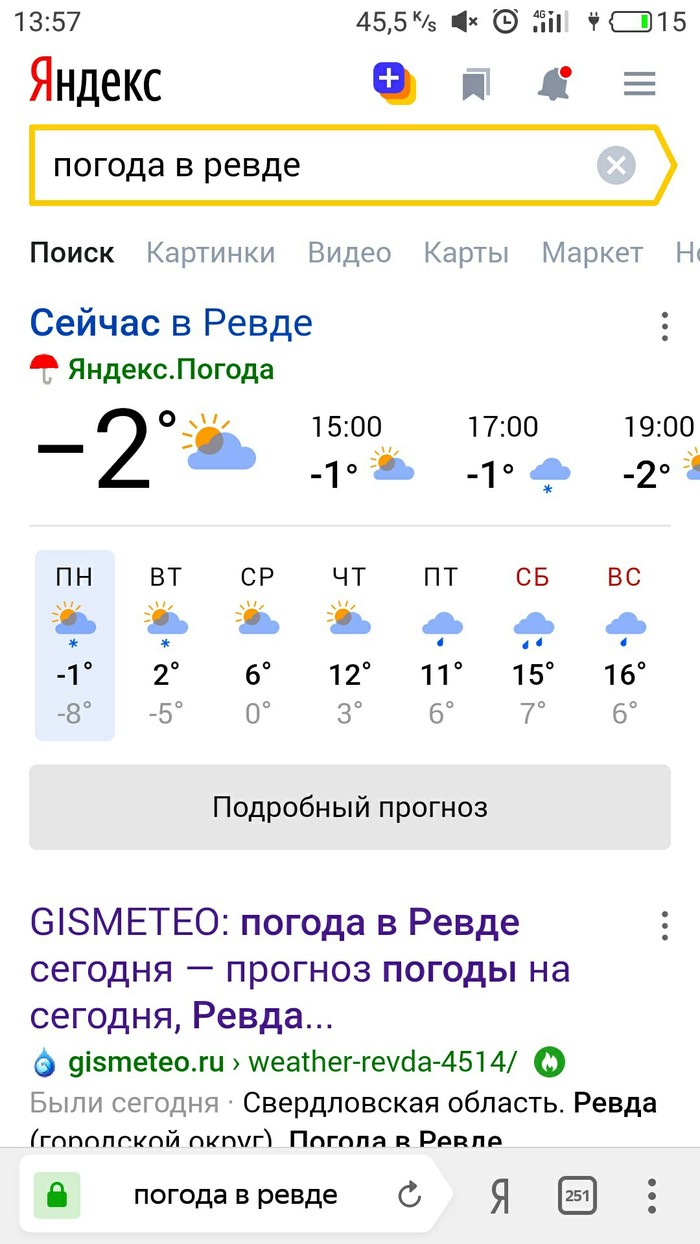Clear the search query text
The width and height of the screenshot is (700, 1244).
coord(616,165)
